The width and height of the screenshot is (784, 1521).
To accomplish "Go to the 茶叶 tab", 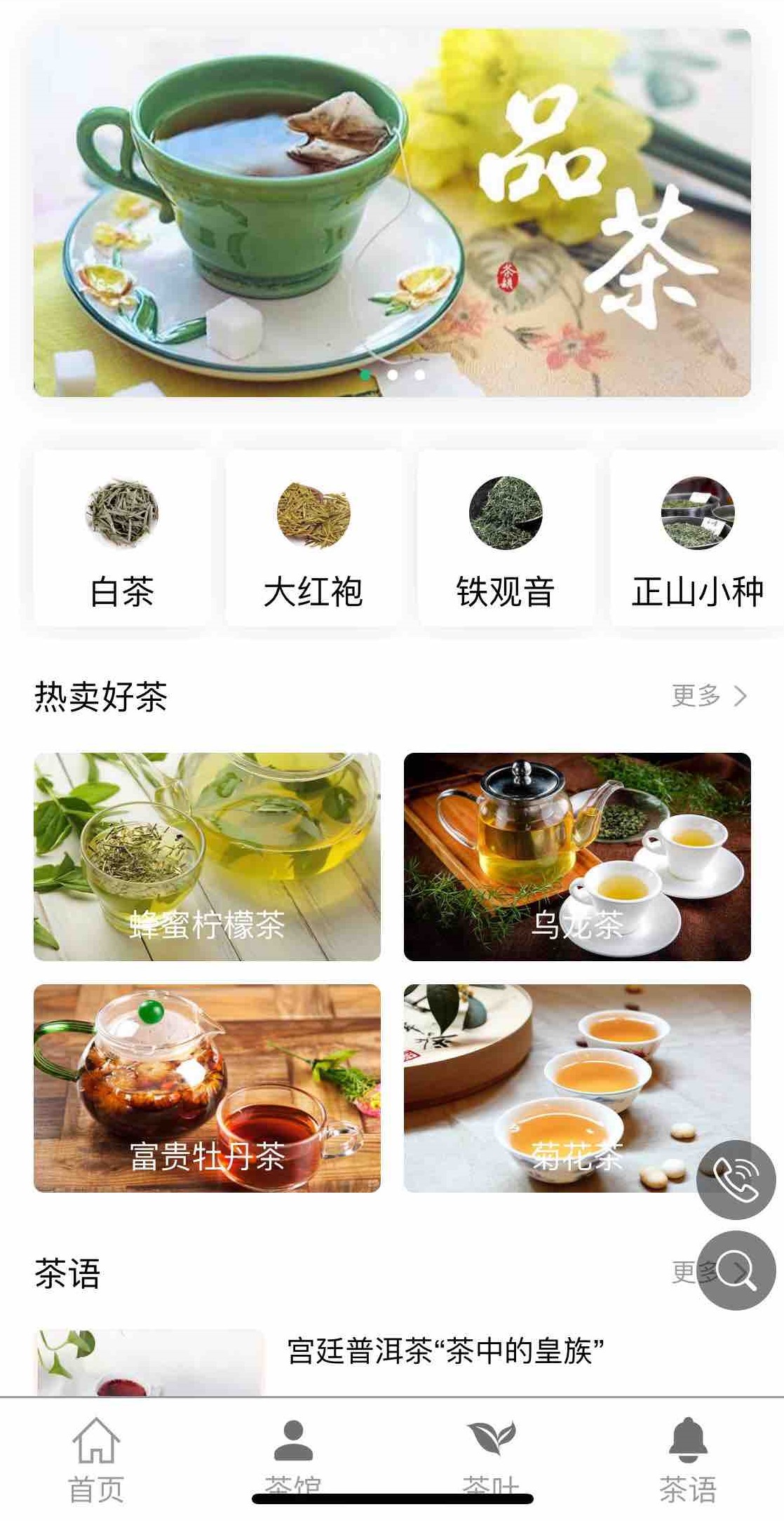I will [x=491, y=1459].
